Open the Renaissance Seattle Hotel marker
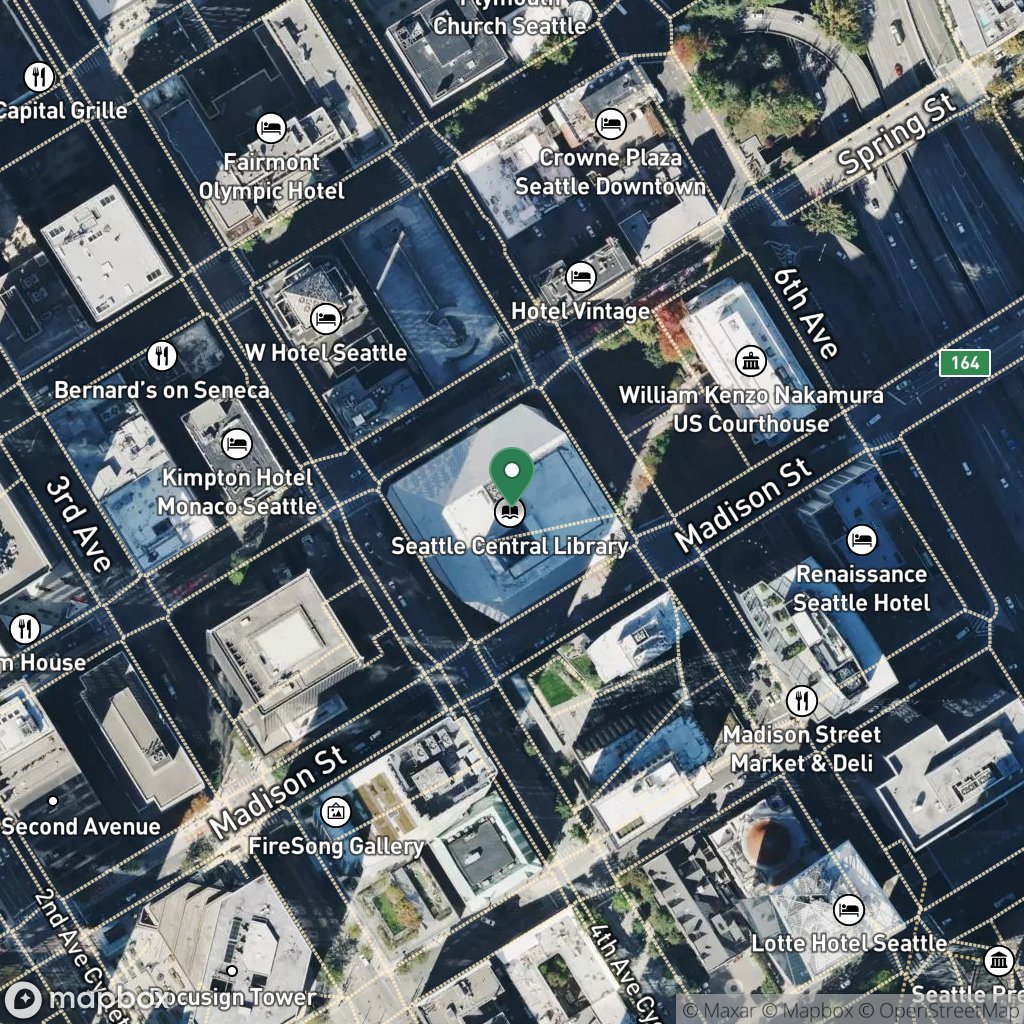The image size is (1024, 1024). coord(862,540)
